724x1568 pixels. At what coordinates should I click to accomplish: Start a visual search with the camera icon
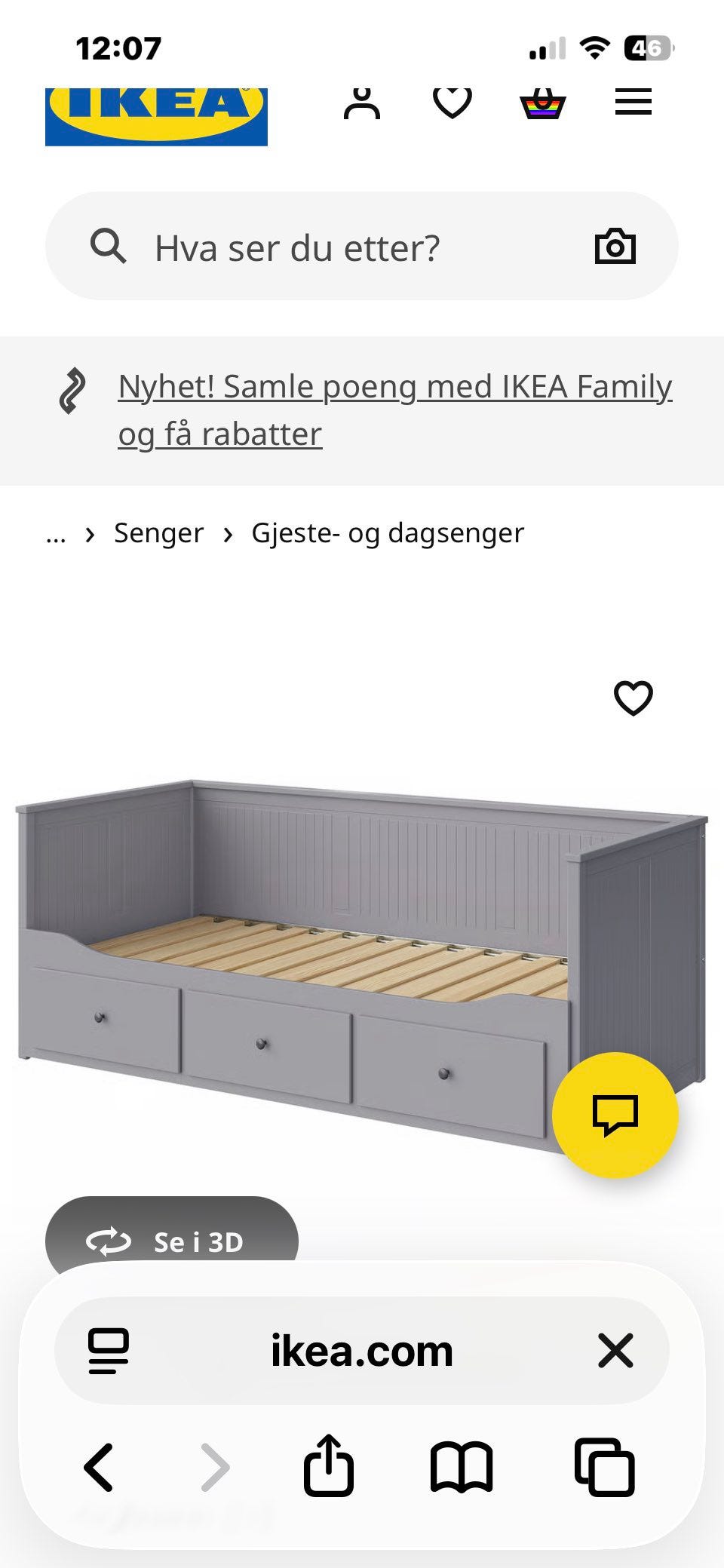pos(615,246)
